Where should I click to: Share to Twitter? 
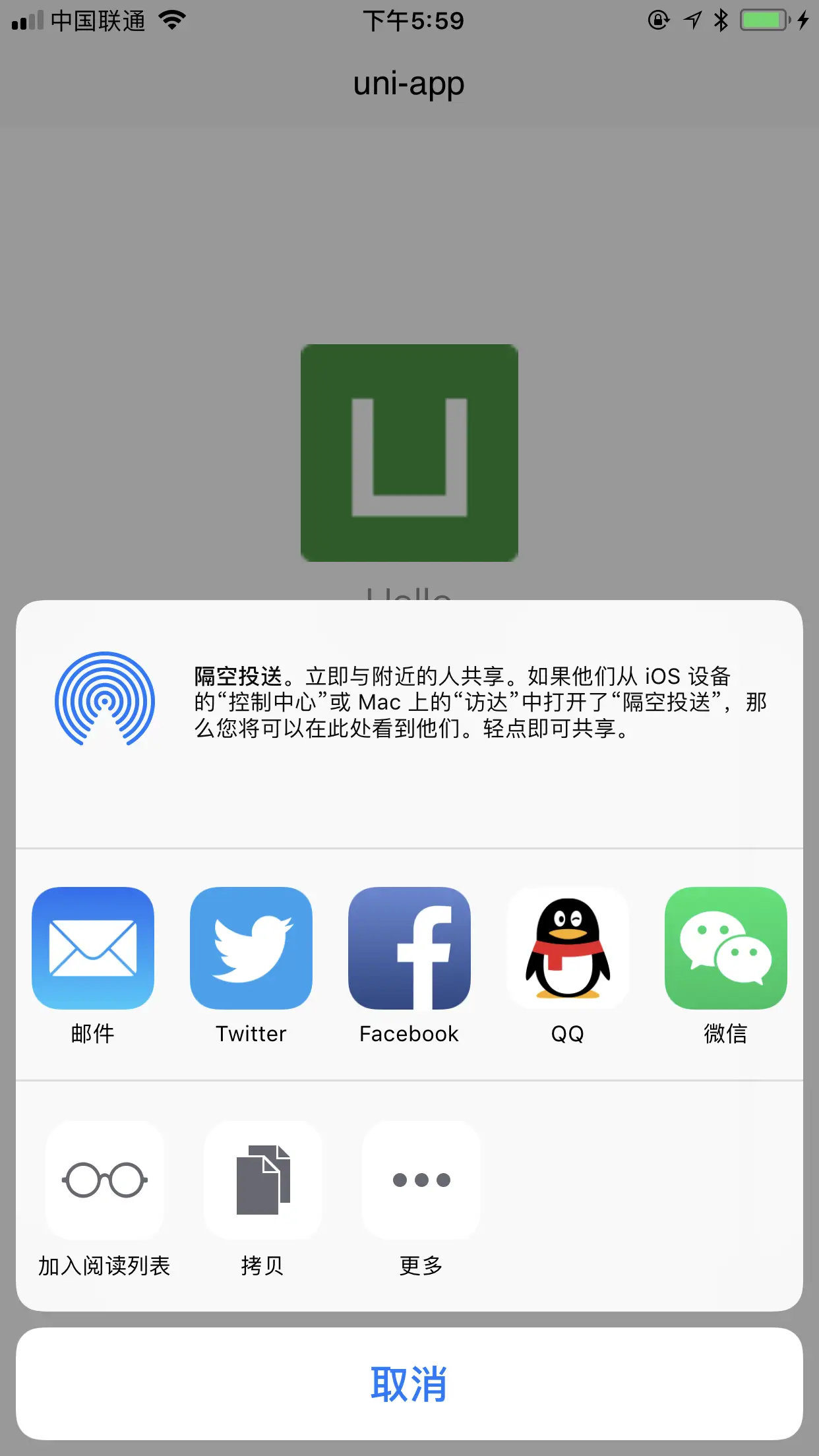click(251, 948)
